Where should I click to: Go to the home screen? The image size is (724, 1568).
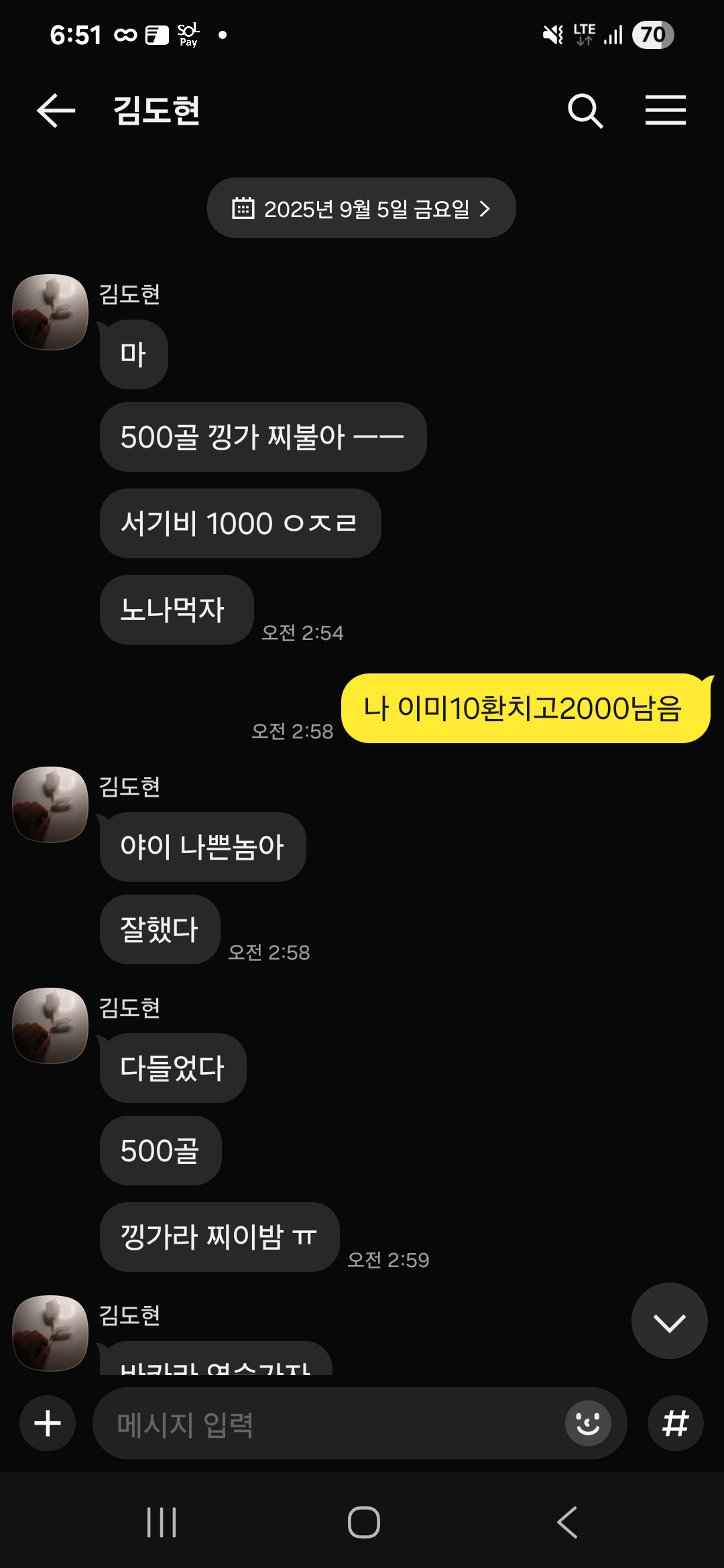click(x=363, y=1522)
